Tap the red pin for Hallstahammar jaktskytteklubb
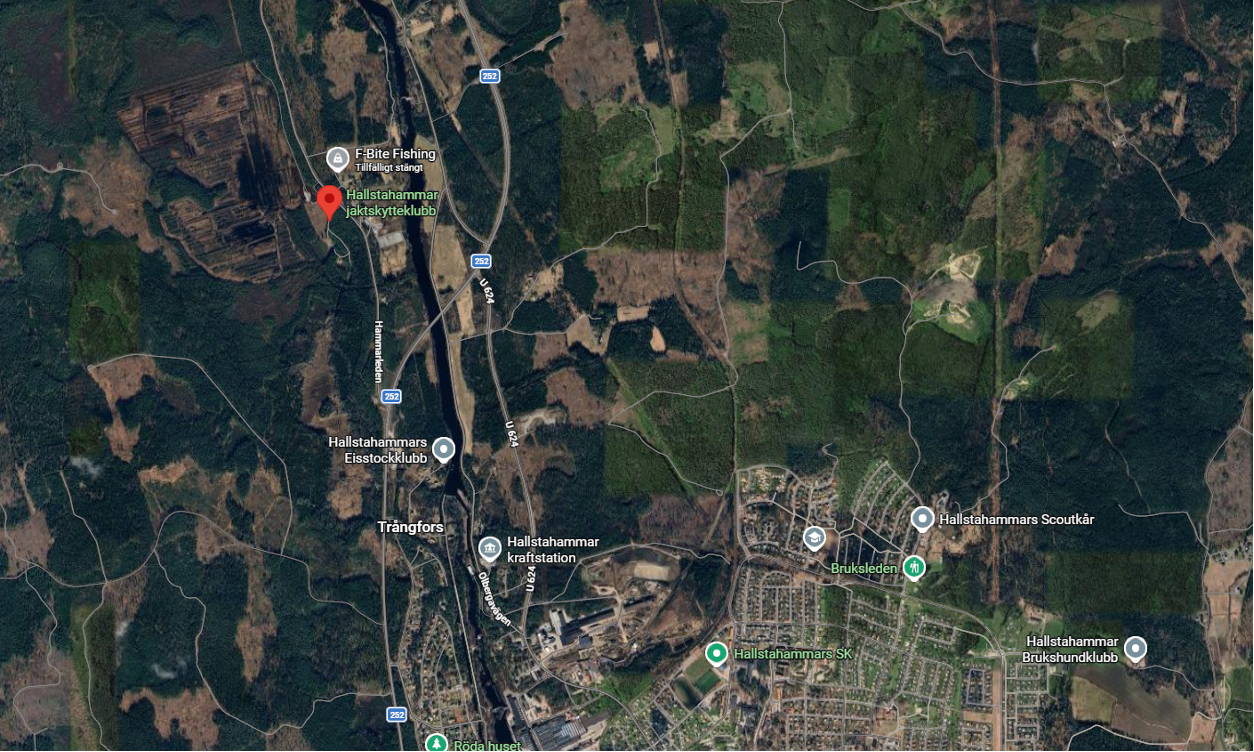The width and height of the screenshot is (1254, 752). 330,201
